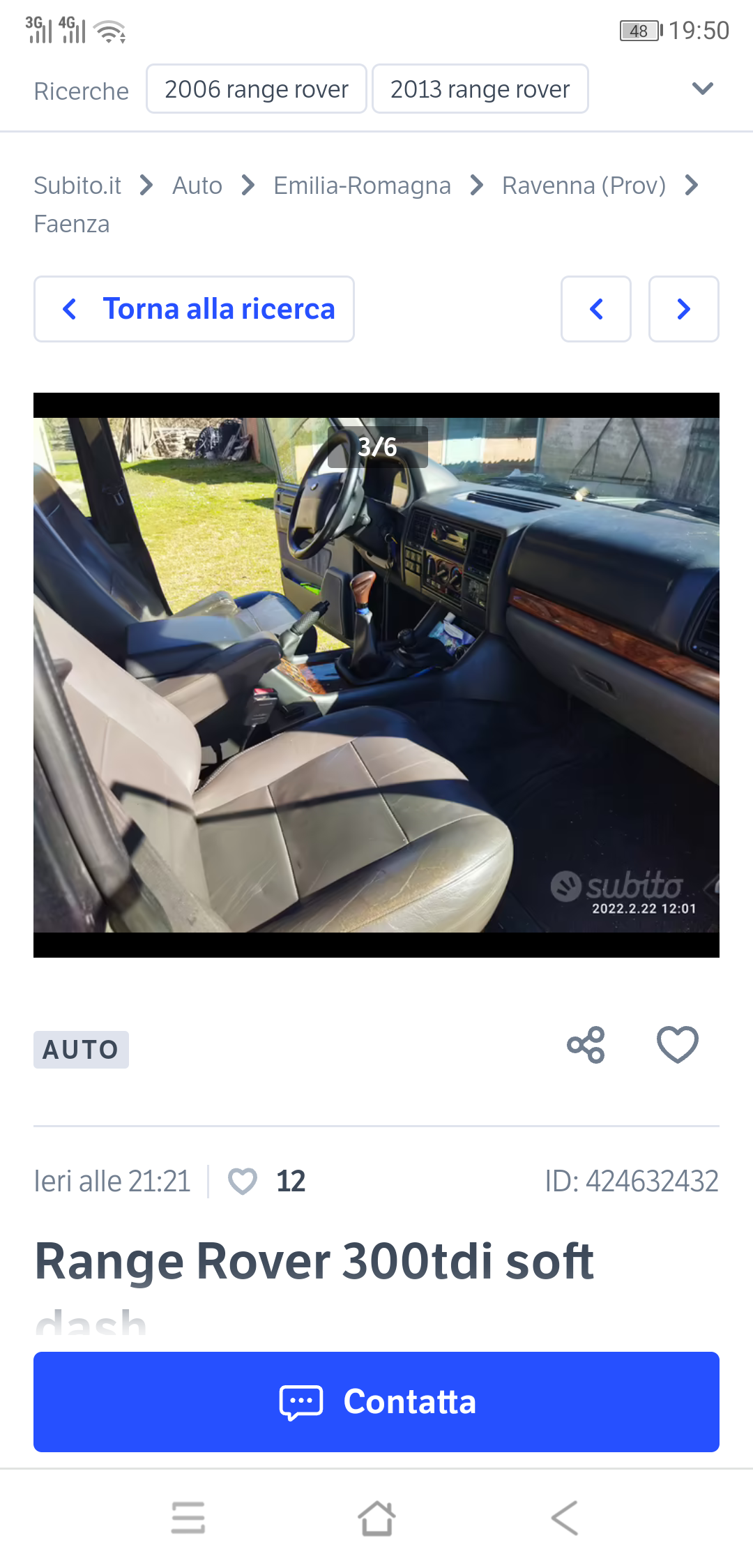Open the recent apps menu
The height and width of the screenshot is (1568, 753).
tap(188, 1518)
